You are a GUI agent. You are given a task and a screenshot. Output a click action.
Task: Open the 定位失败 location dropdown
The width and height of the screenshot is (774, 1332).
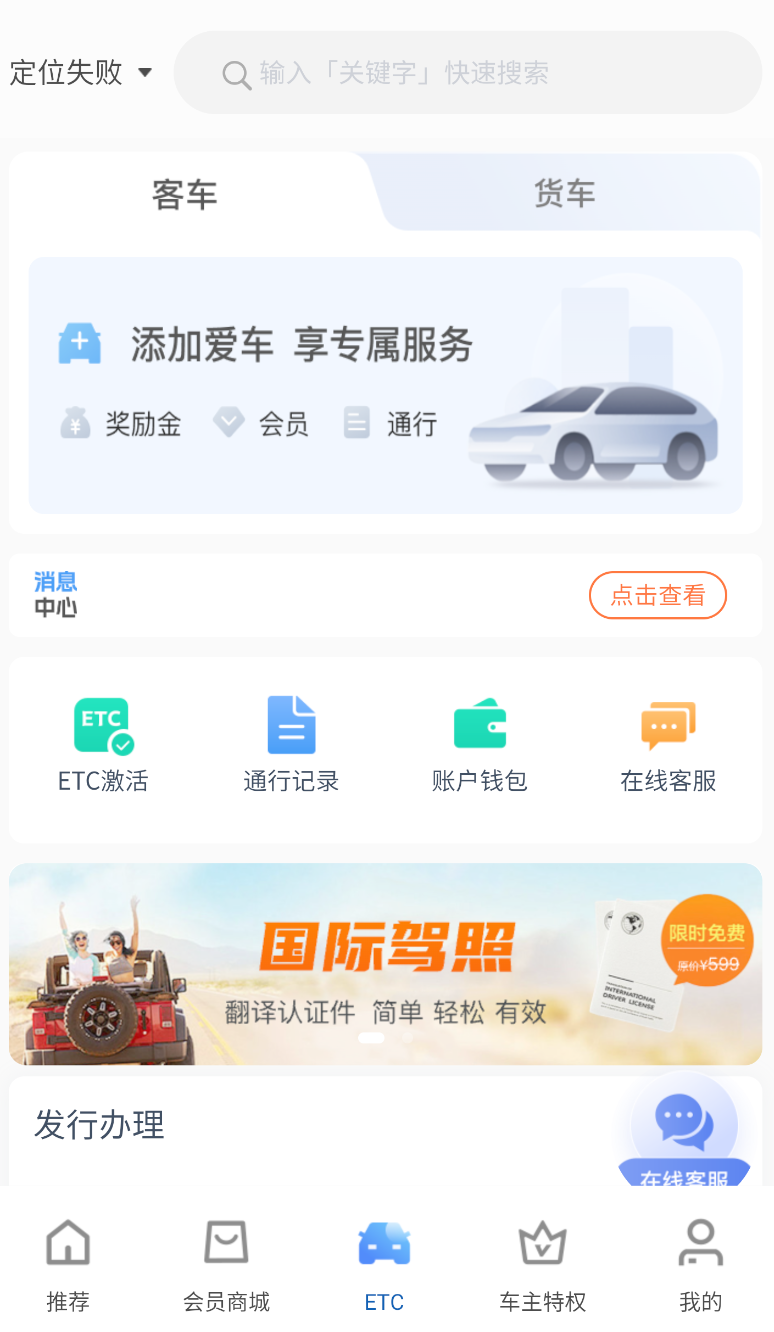[80, 73]
